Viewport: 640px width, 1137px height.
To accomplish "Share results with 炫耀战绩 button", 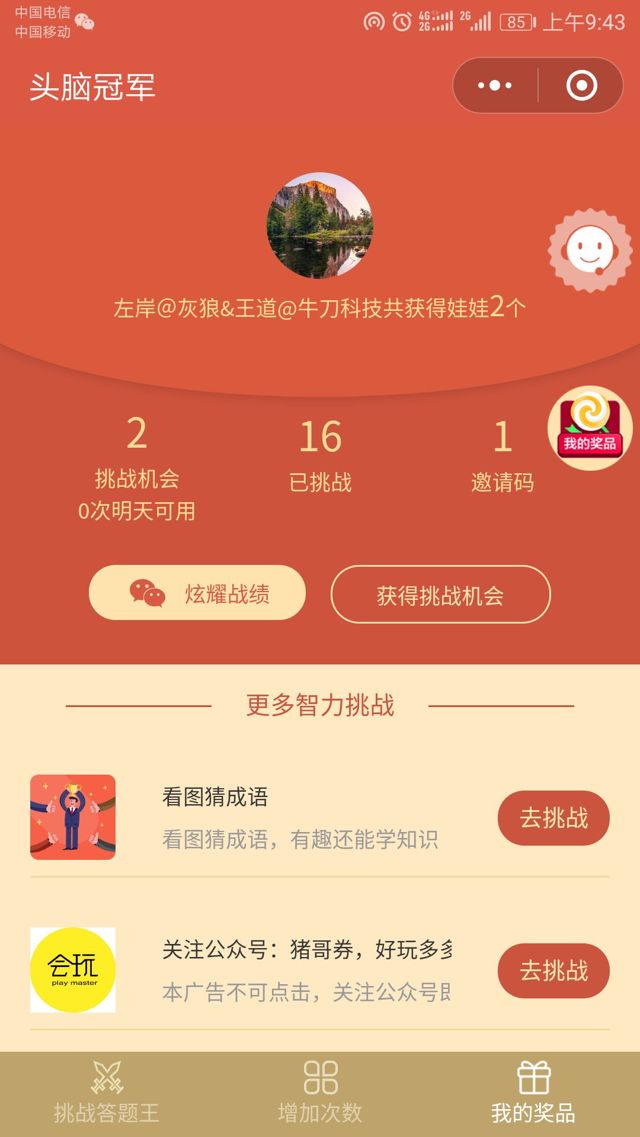I will click(197, 593).
